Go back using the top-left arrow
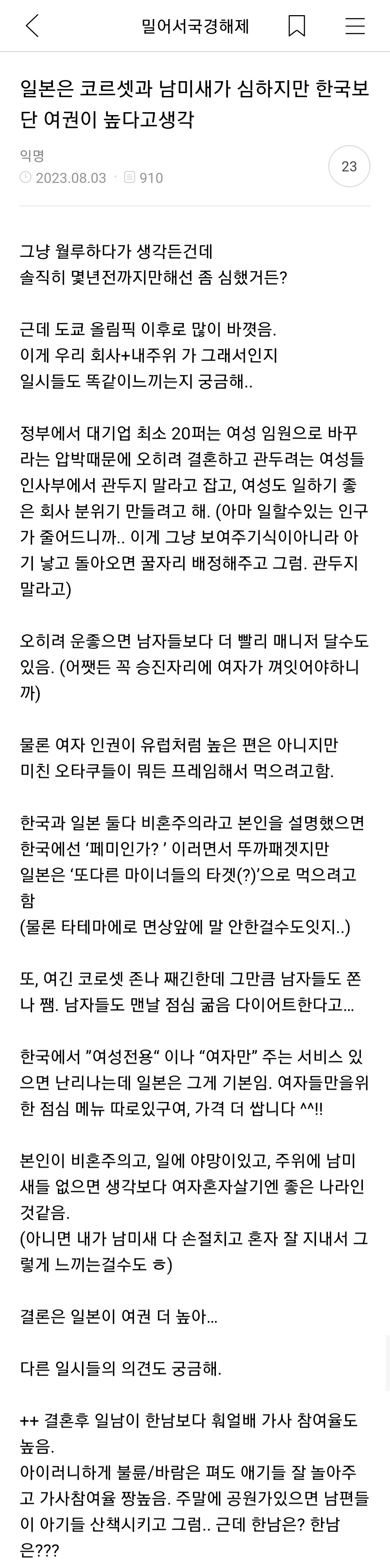This screenshot has width=390, height=1568. [32, 26]
